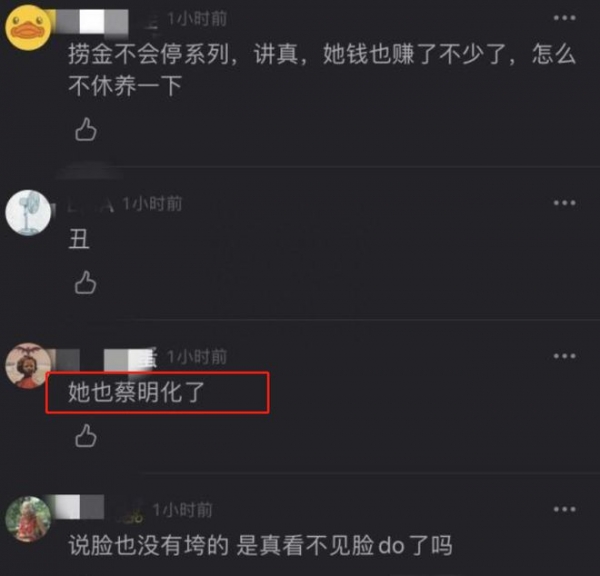Like the comment starting with 捞金不会停系列
Screen dimensions: 600x576
(86, 129)
